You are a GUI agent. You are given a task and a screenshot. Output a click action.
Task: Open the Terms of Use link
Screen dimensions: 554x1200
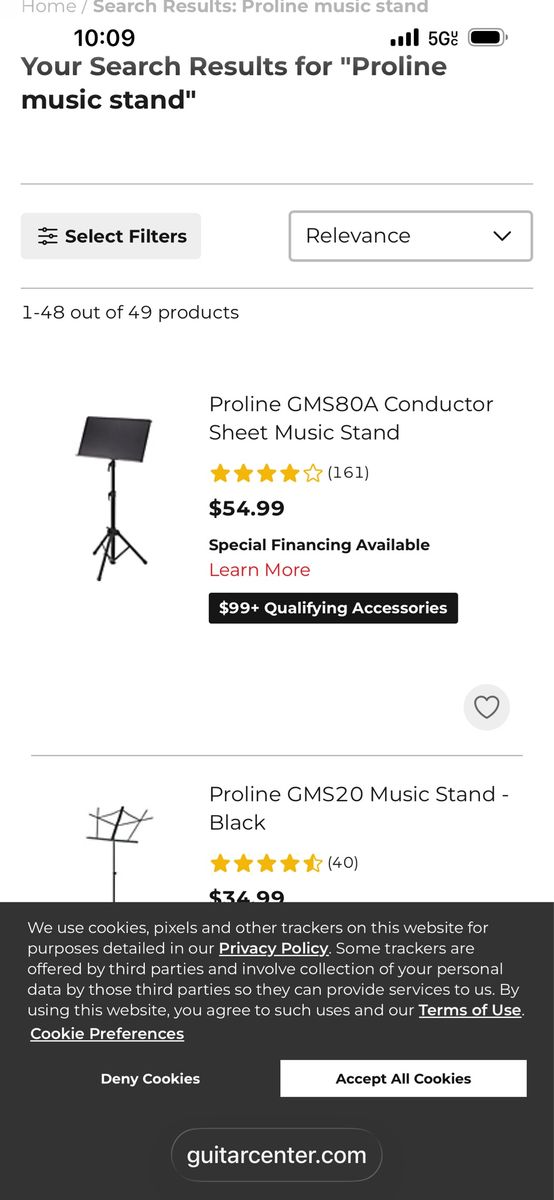pyautogui.click(x=470, y=1010)
